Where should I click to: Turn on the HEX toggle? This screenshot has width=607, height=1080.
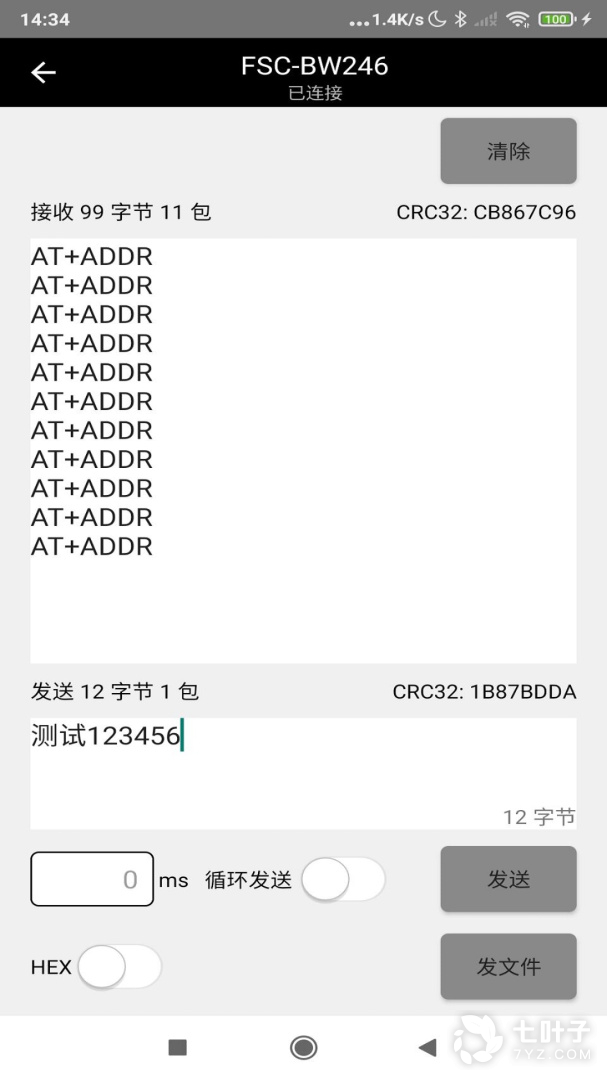pos(119,967)
